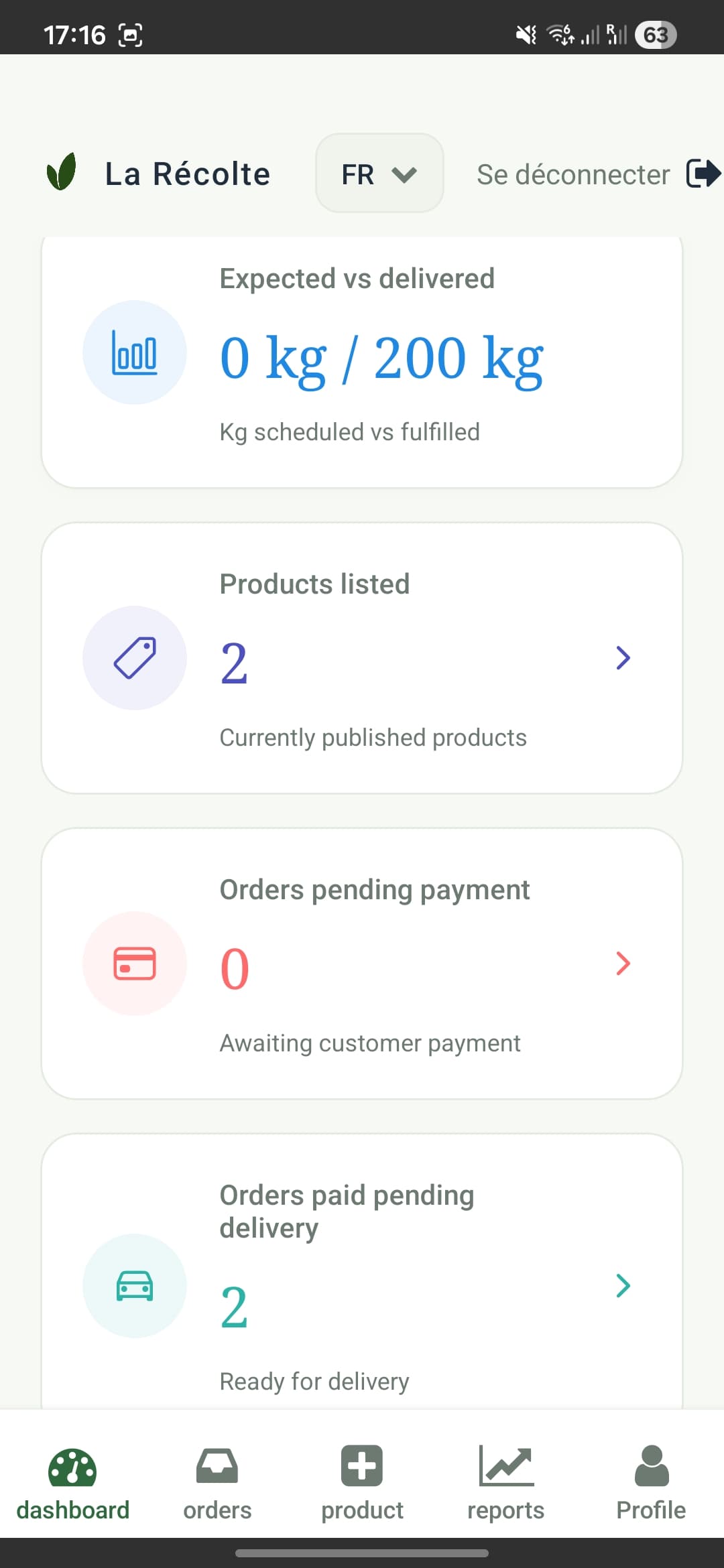Image resolution: width=724 pixels, height=1568 pixels.
Task: Click the add product plus icon
Action: tap(361, 1466)
